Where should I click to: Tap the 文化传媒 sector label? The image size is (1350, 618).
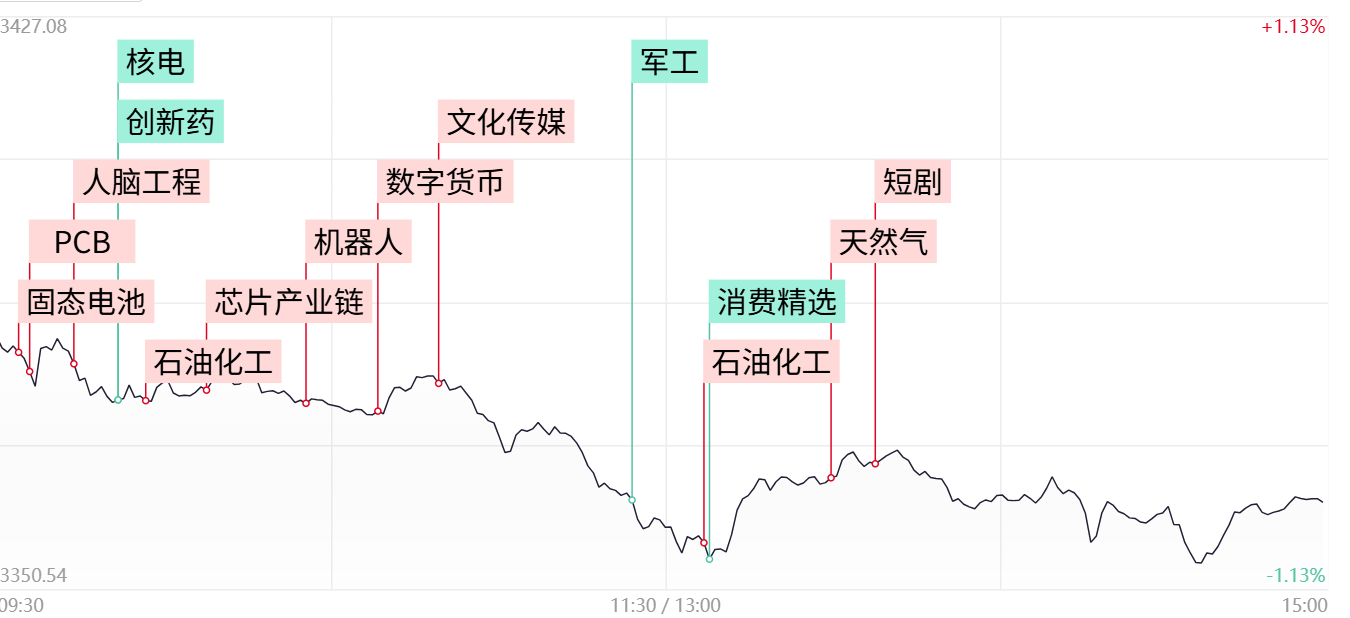click(506, 122)
